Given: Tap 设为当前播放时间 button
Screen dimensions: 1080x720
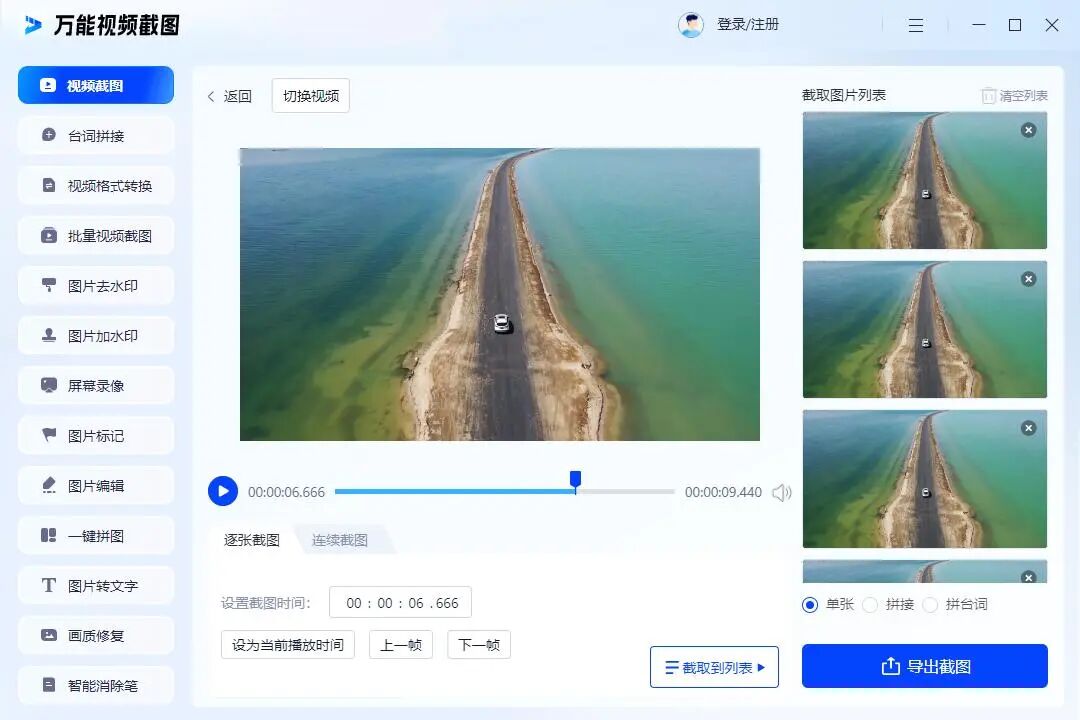Looking at the screenshot, I should (x=288, y=645).
